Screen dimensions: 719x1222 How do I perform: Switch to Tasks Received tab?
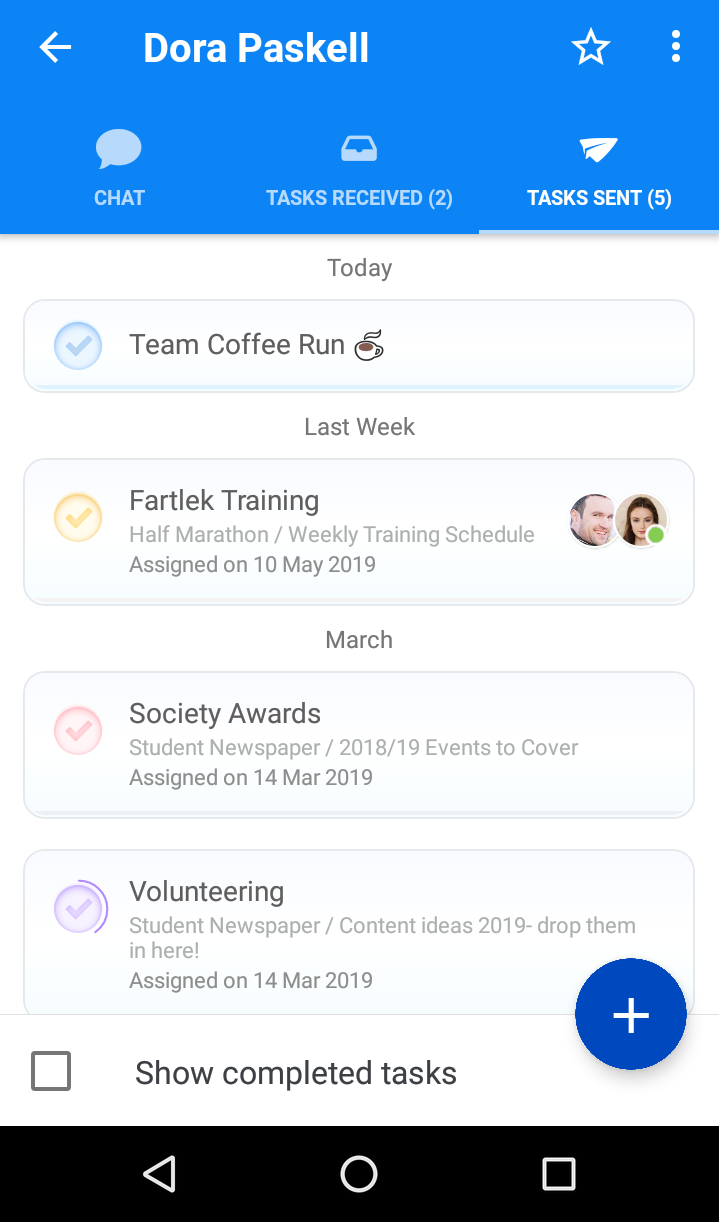click(x=359, y=168)
